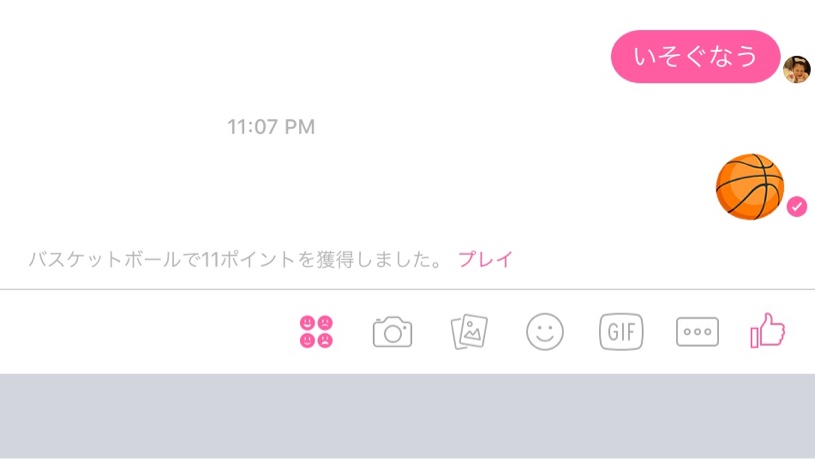Open the smiley sticker picker
The width and height of the screenshot is (815, 459).
tap(545, 332)
